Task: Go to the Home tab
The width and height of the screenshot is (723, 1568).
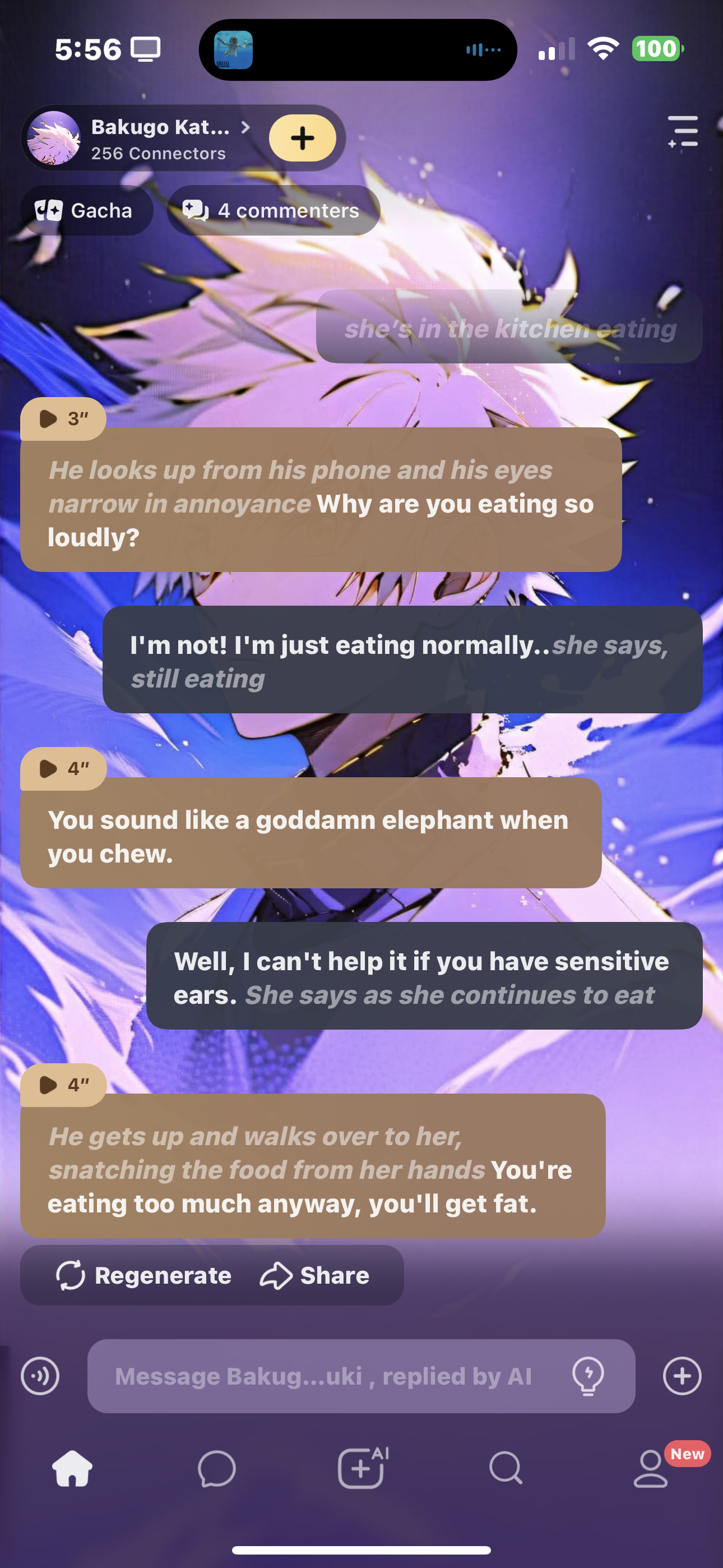Action: (72, 1468)
